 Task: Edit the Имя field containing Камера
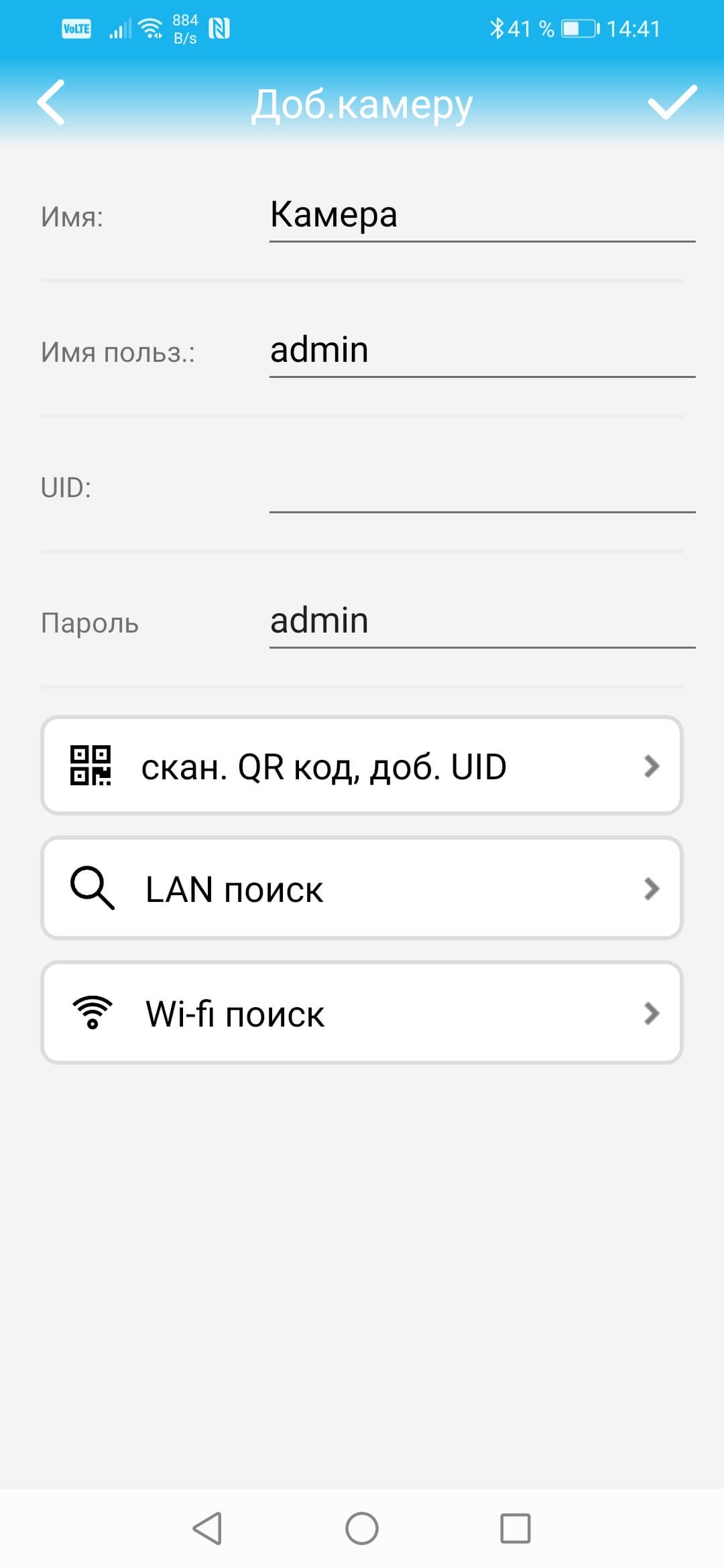pos(481,216)
